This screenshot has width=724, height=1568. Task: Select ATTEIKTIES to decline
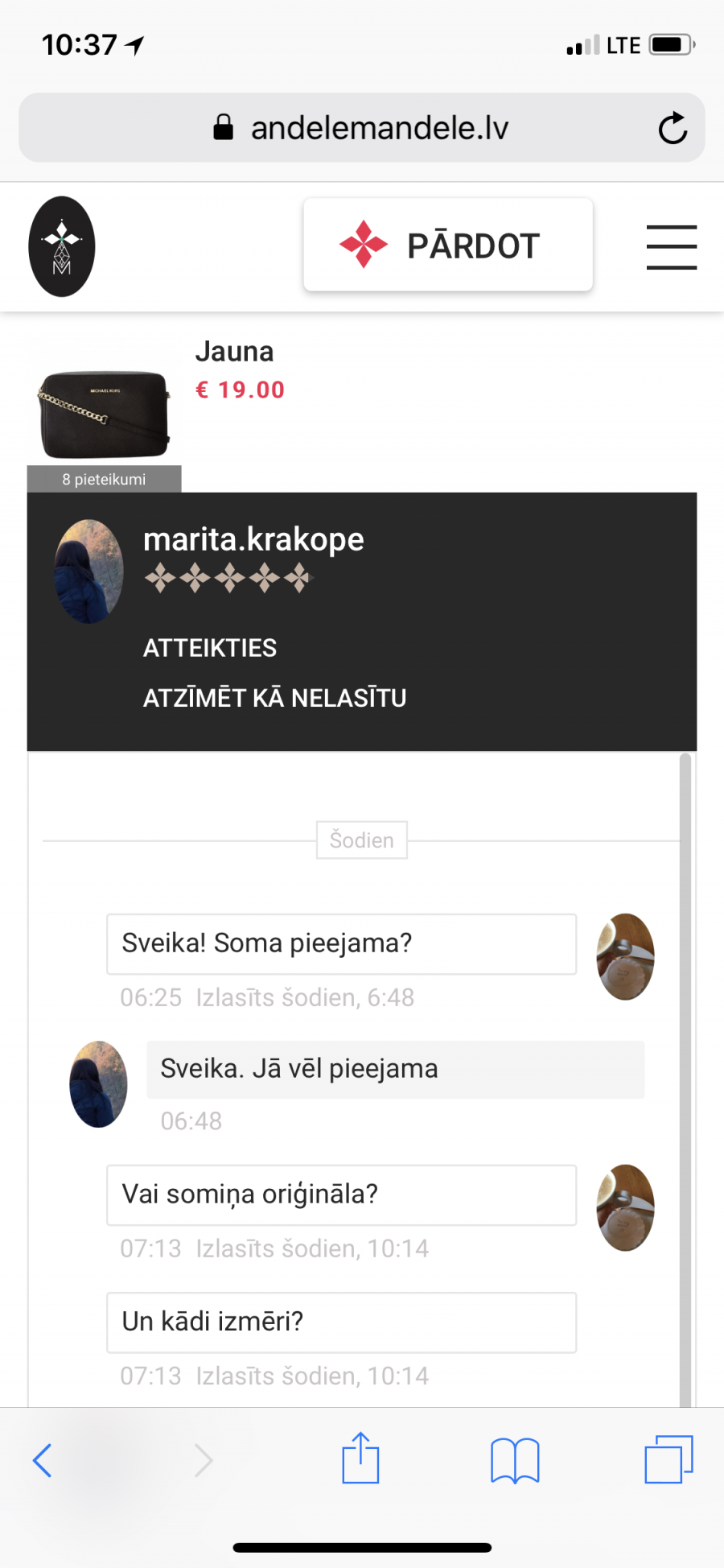210,648
